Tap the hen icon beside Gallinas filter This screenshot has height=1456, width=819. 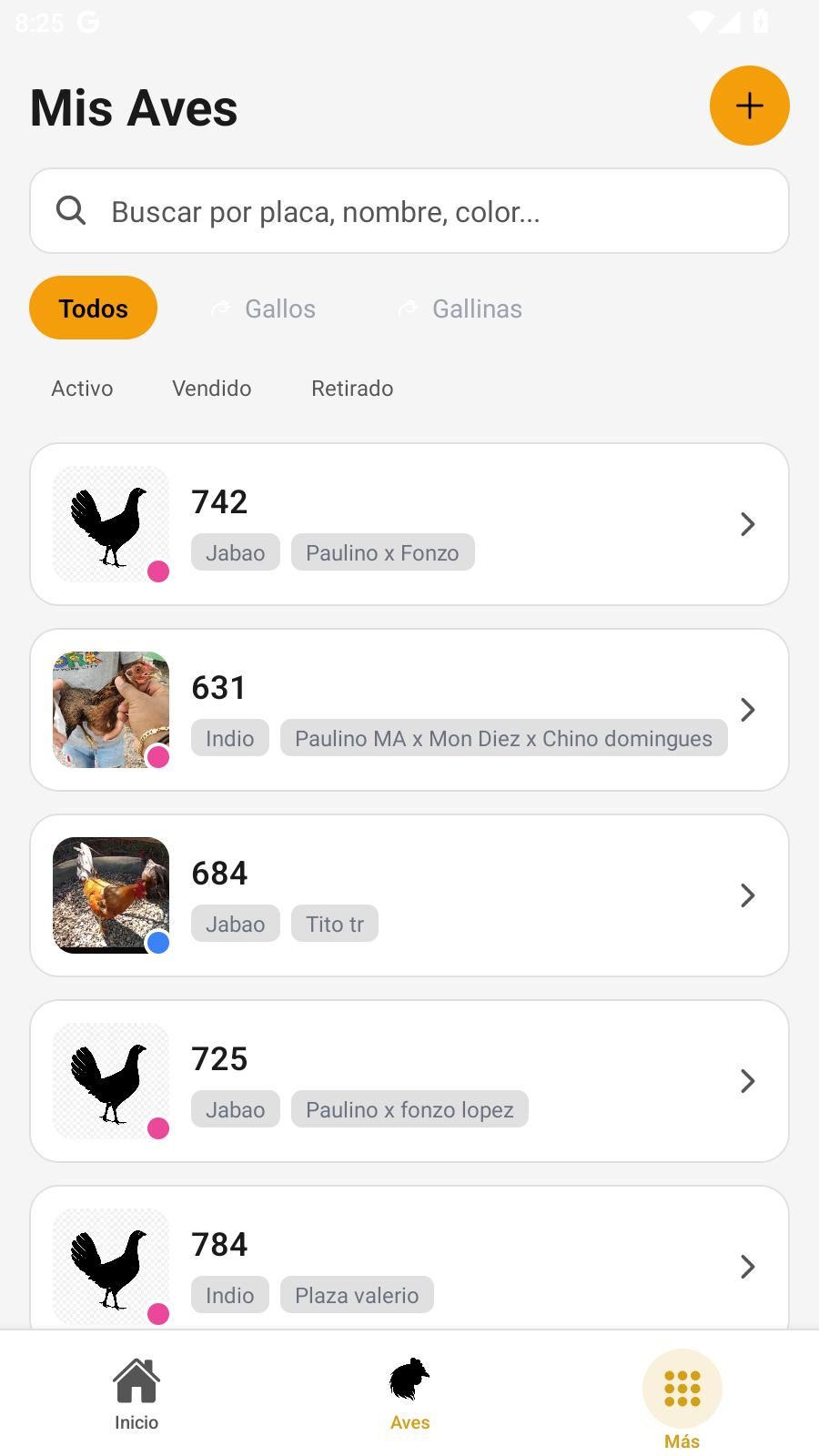pyautogui.click(x=408, y=308)
